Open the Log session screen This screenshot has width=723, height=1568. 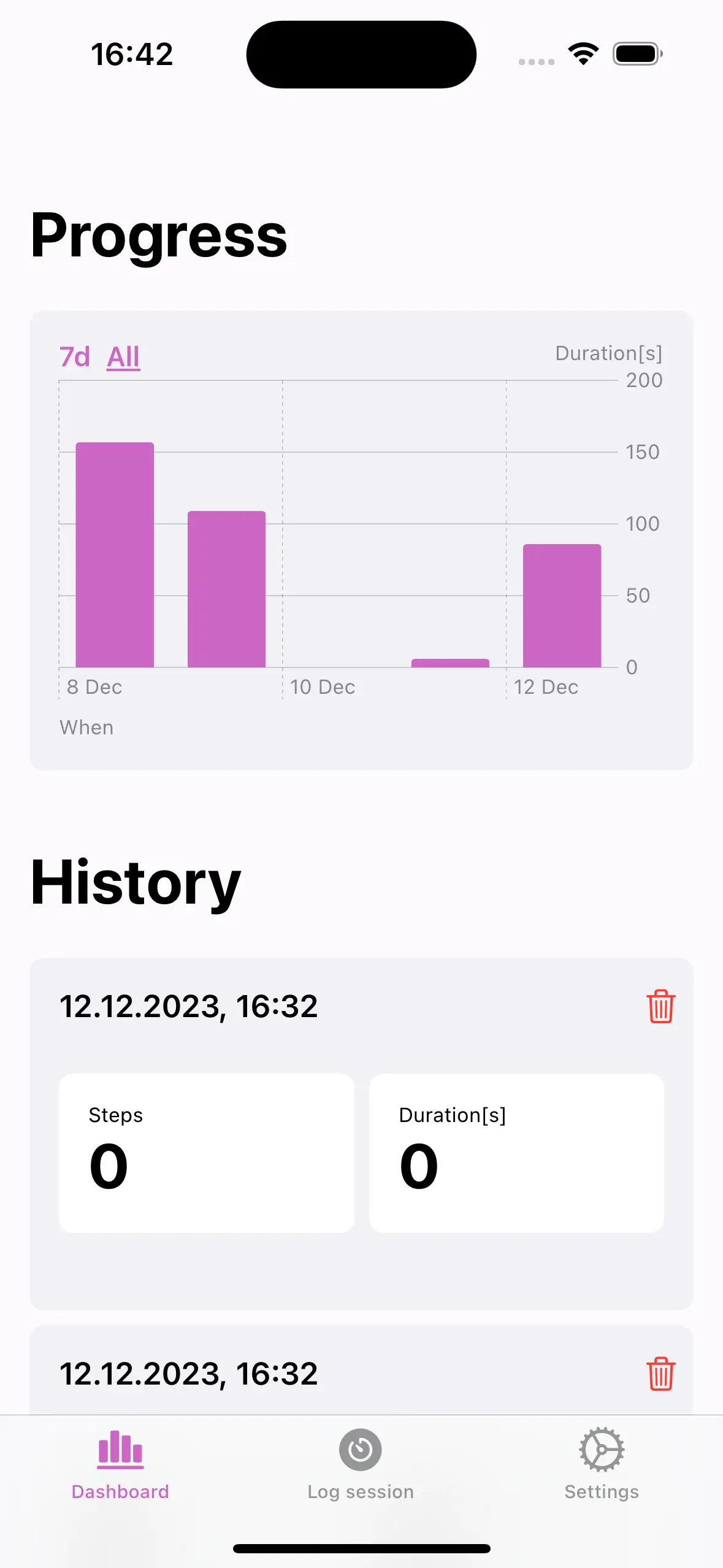[x=361, y=1472]
